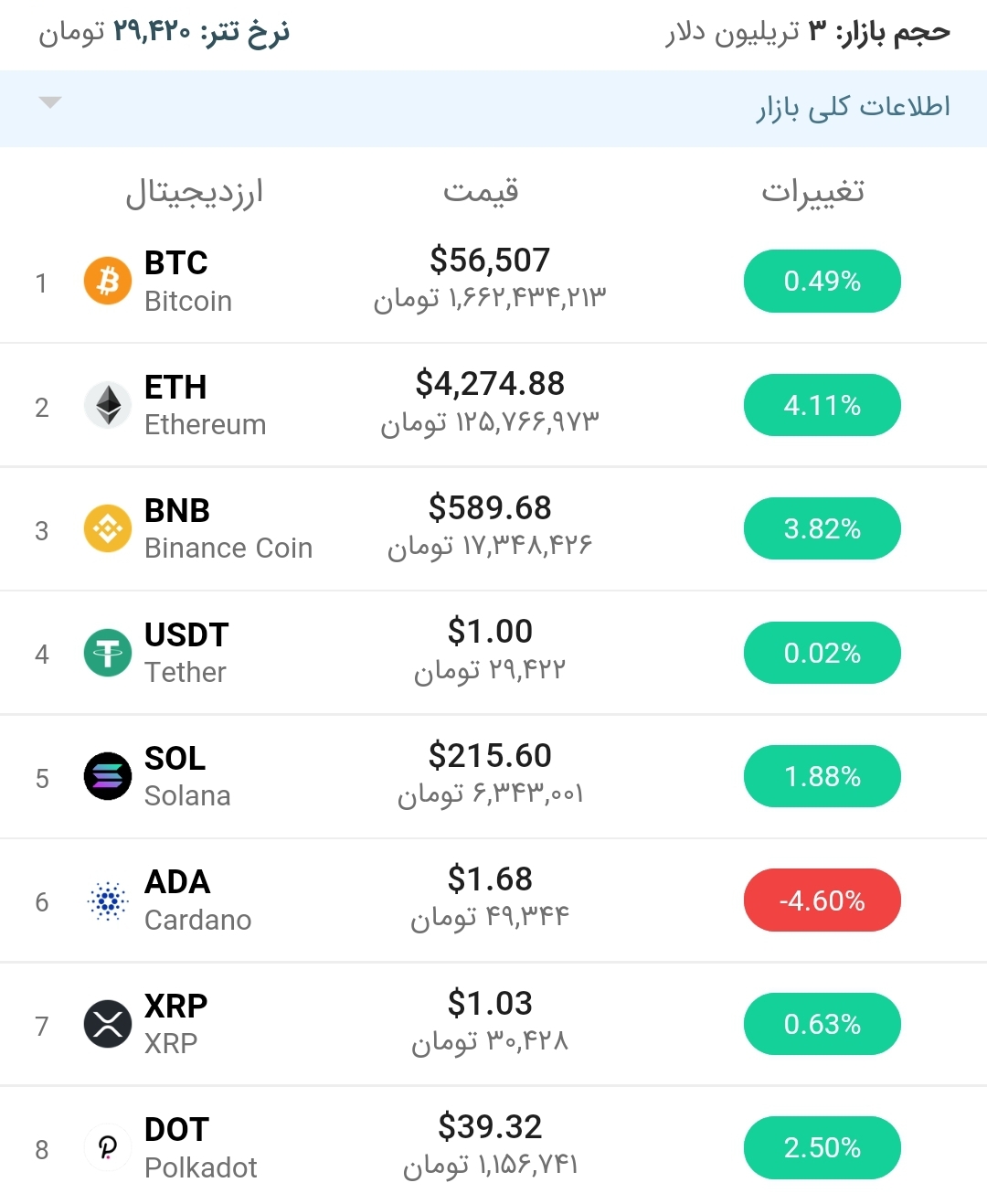Toggle the 2.50% change badge for Polkadot

(x=822, y=1148)
